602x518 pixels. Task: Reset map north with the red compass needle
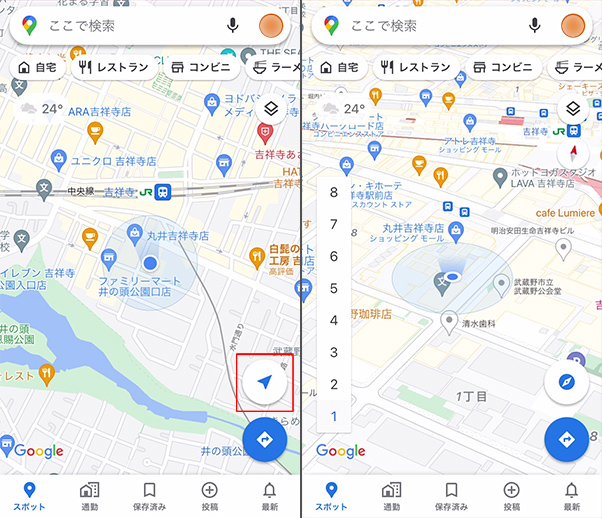pos(573,154)
